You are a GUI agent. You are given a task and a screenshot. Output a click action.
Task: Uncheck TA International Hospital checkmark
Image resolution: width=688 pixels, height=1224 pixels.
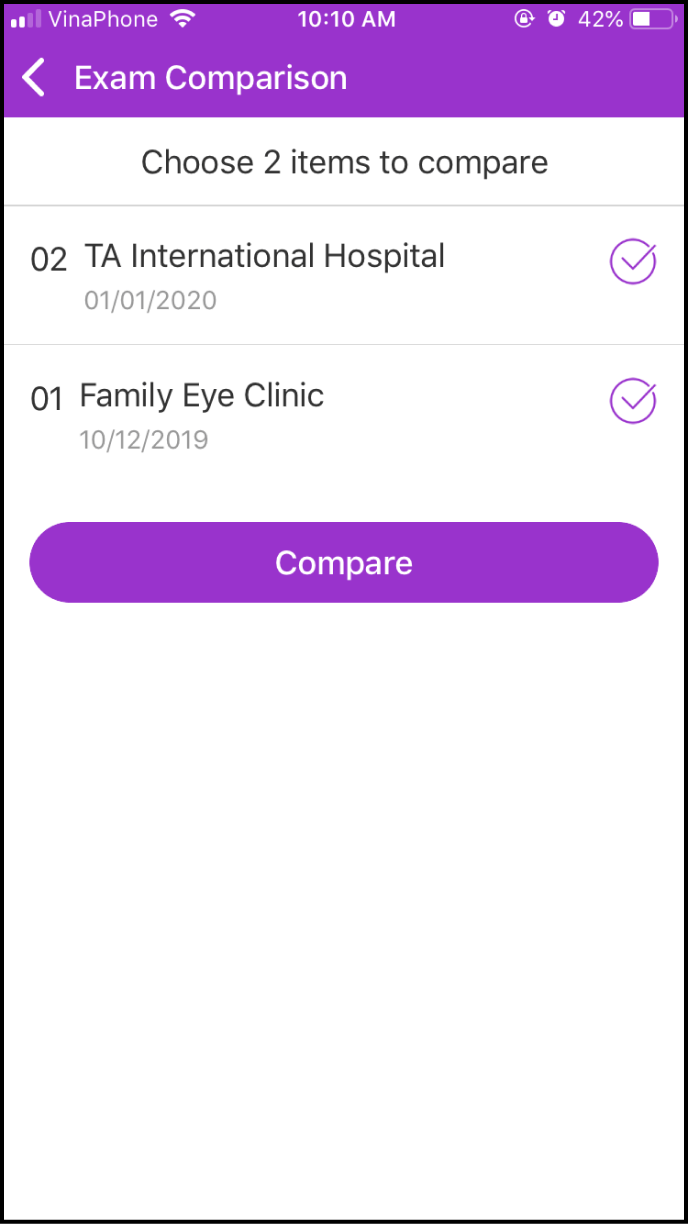point(632,263)
